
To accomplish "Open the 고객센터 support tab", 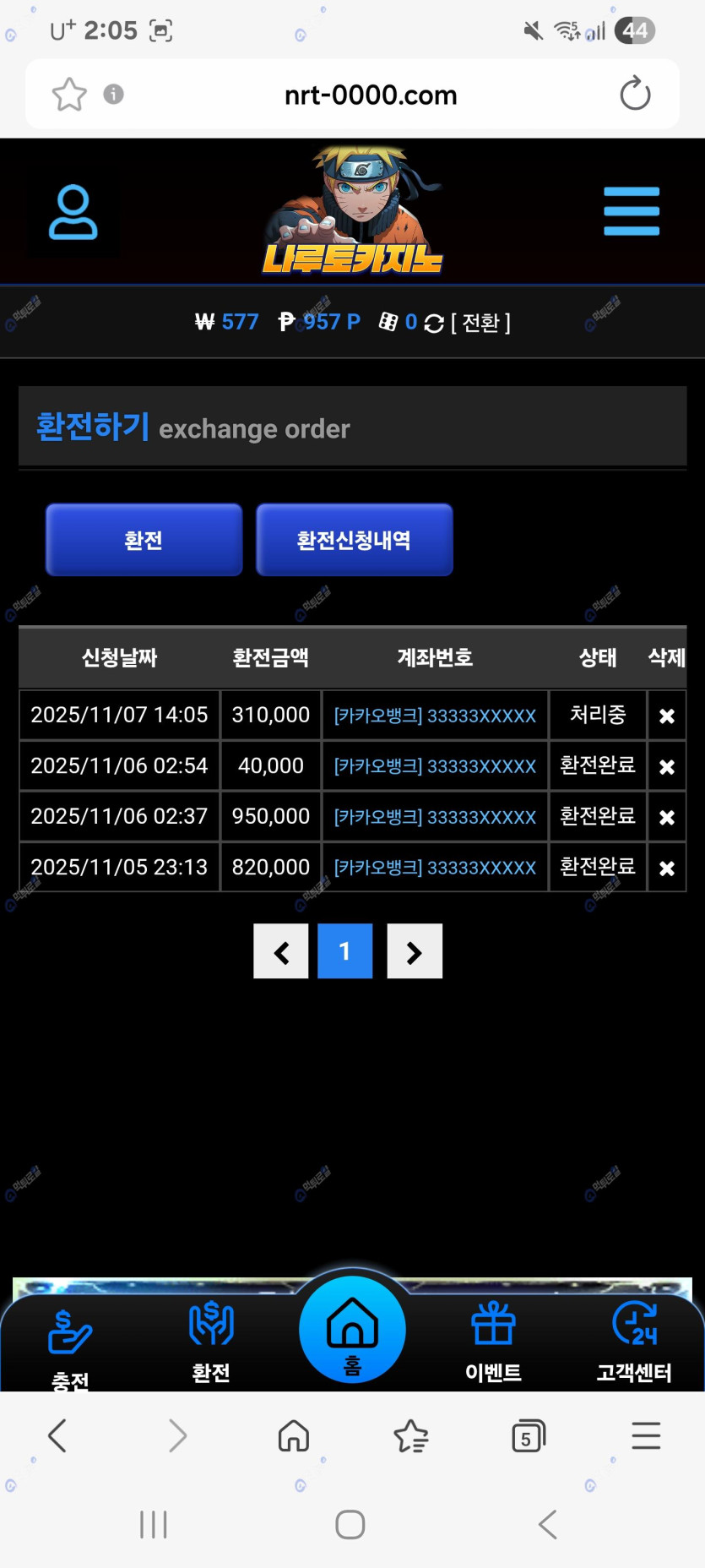I will [x=634, y=1339].
